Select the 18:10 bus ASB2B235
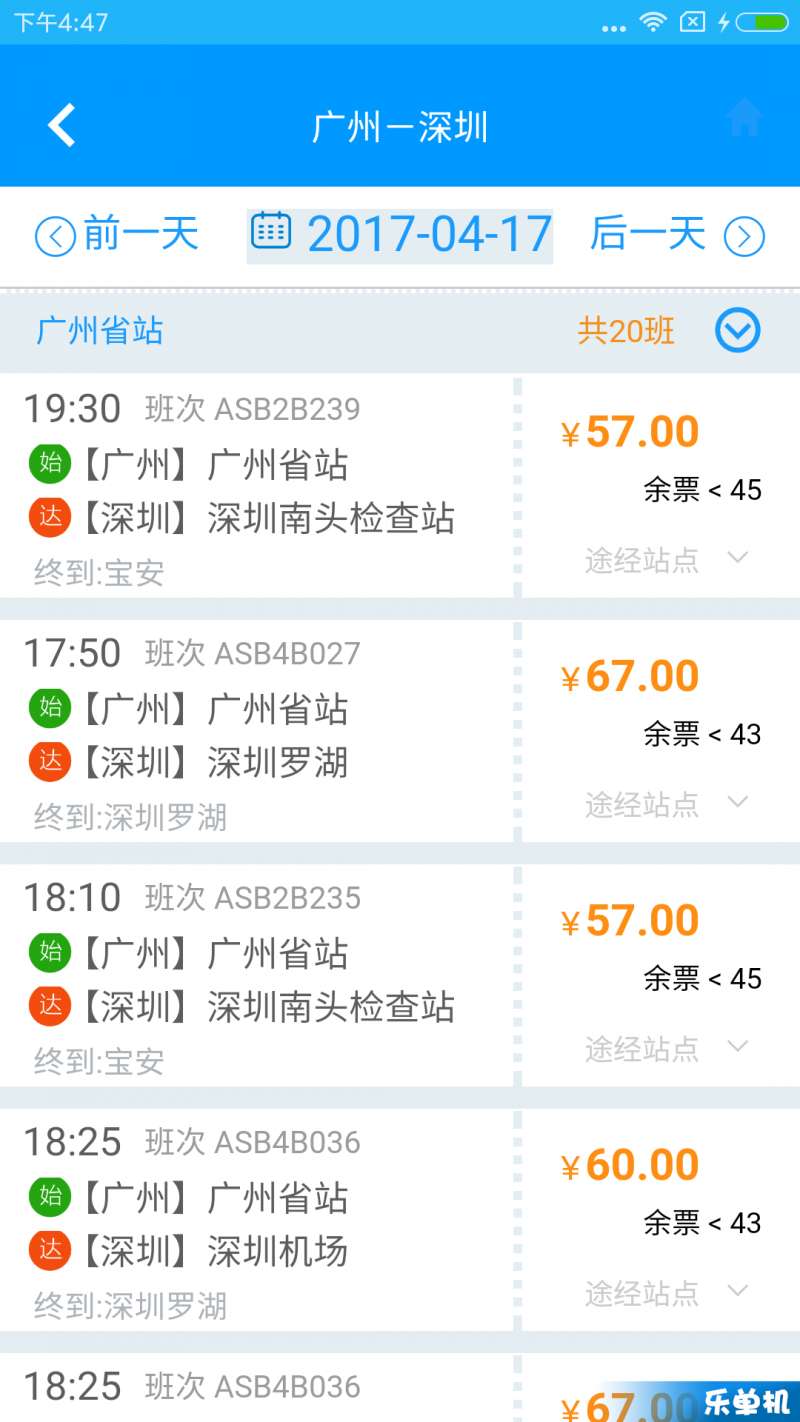This screenshot has height=1422, width=800. pyautogui.click(x=400, y=975)
